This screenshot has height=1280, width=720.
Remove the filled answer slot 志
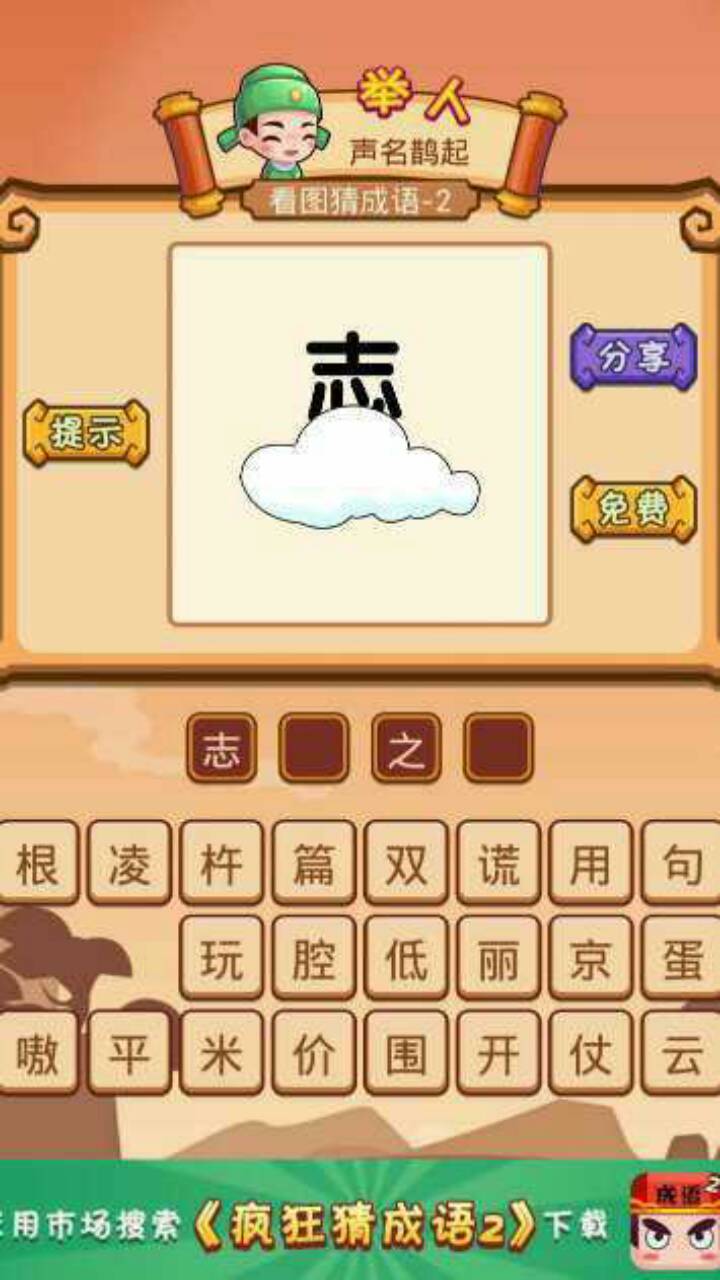click(221, 748)
